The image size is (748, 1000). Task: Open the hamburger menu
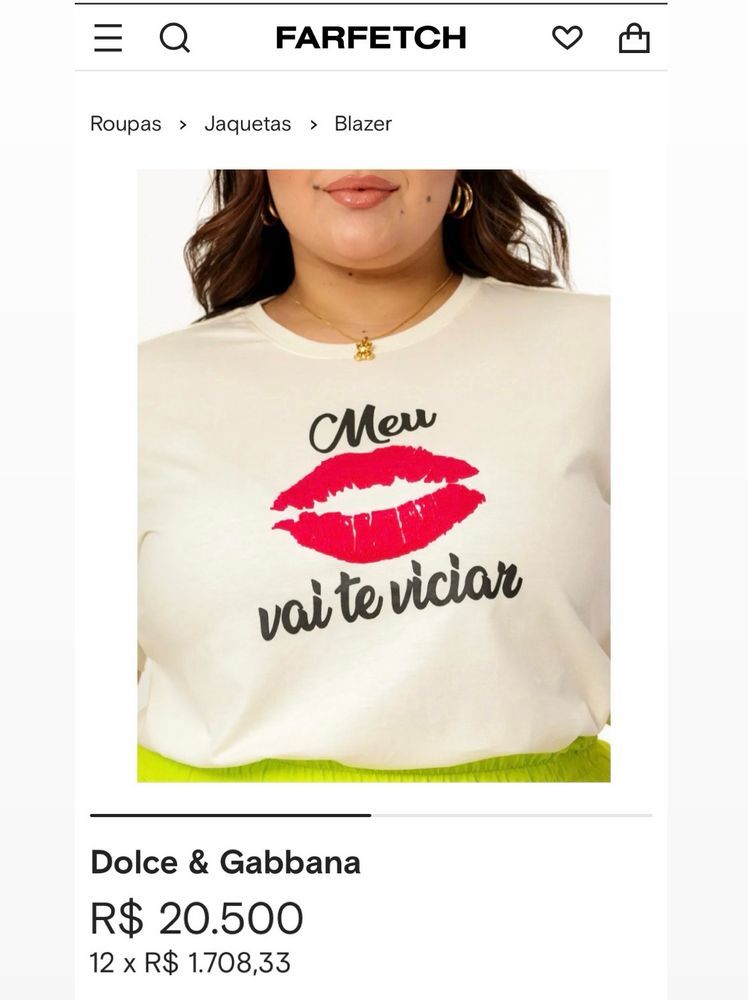coord(108,38)
